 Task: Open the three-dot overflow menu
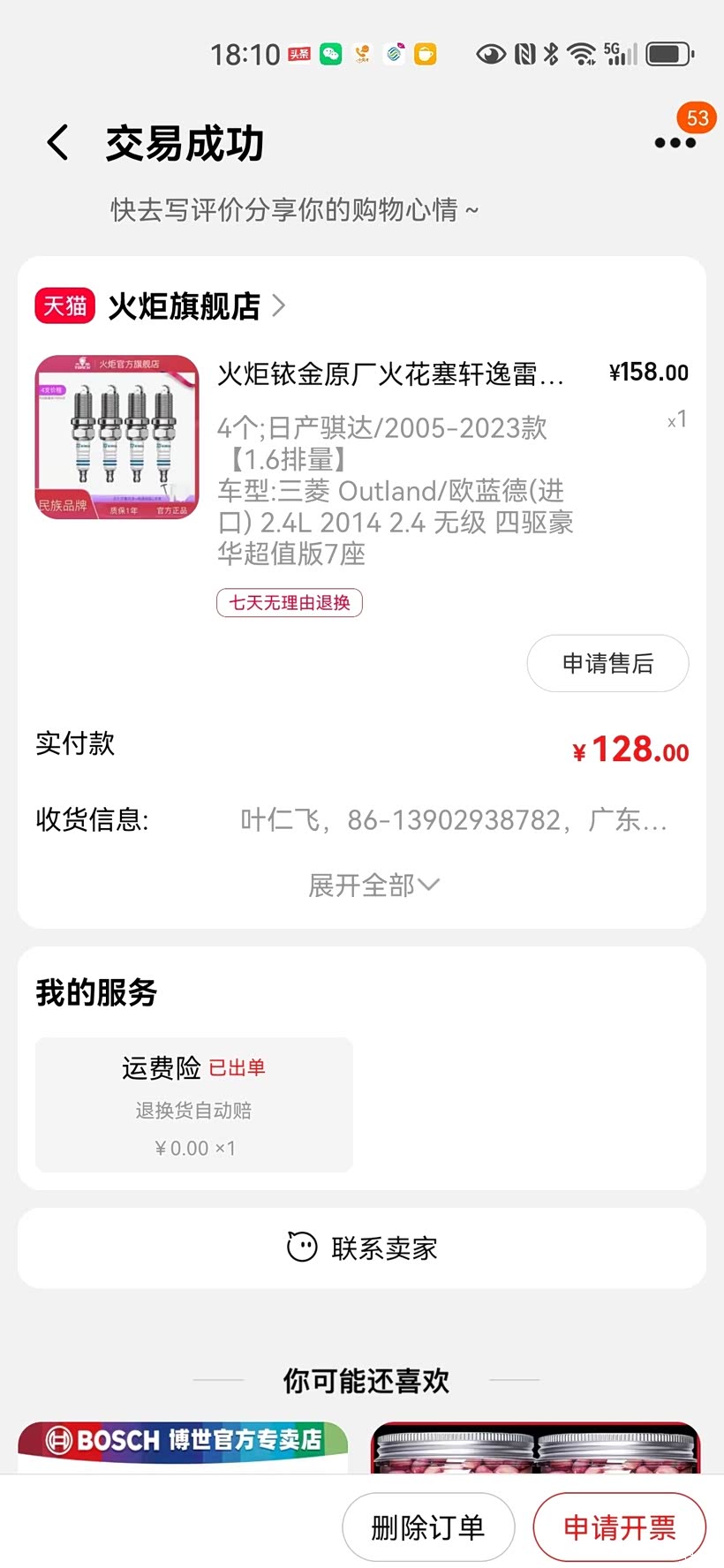click(675, 142)
